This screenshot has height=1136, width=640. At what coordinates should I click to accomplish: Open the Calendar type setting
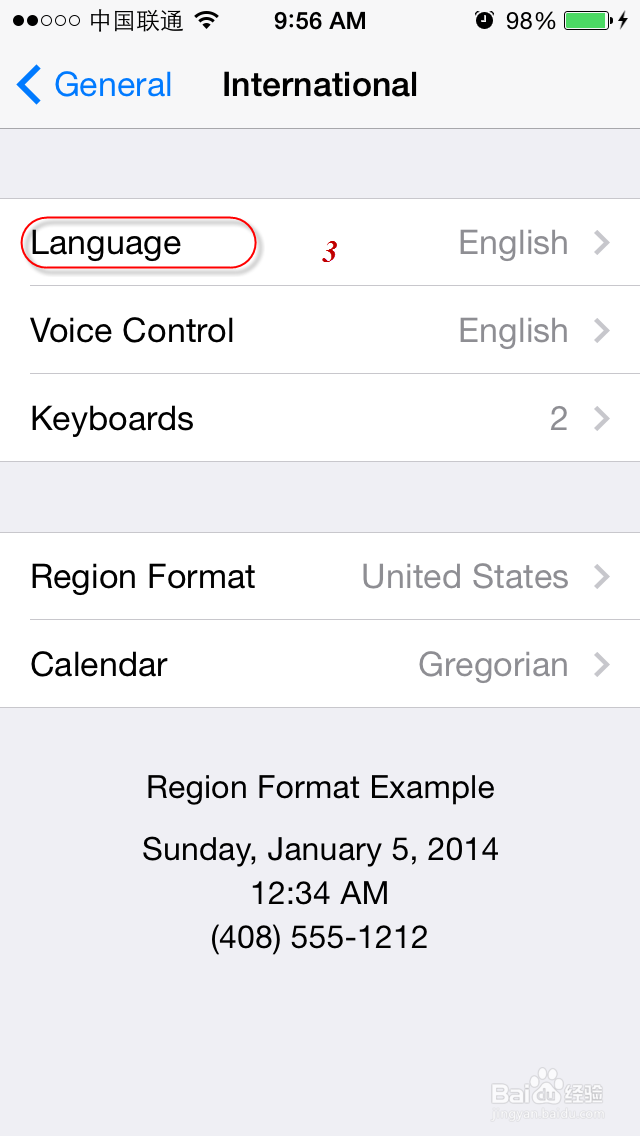(x=320, y=665)
